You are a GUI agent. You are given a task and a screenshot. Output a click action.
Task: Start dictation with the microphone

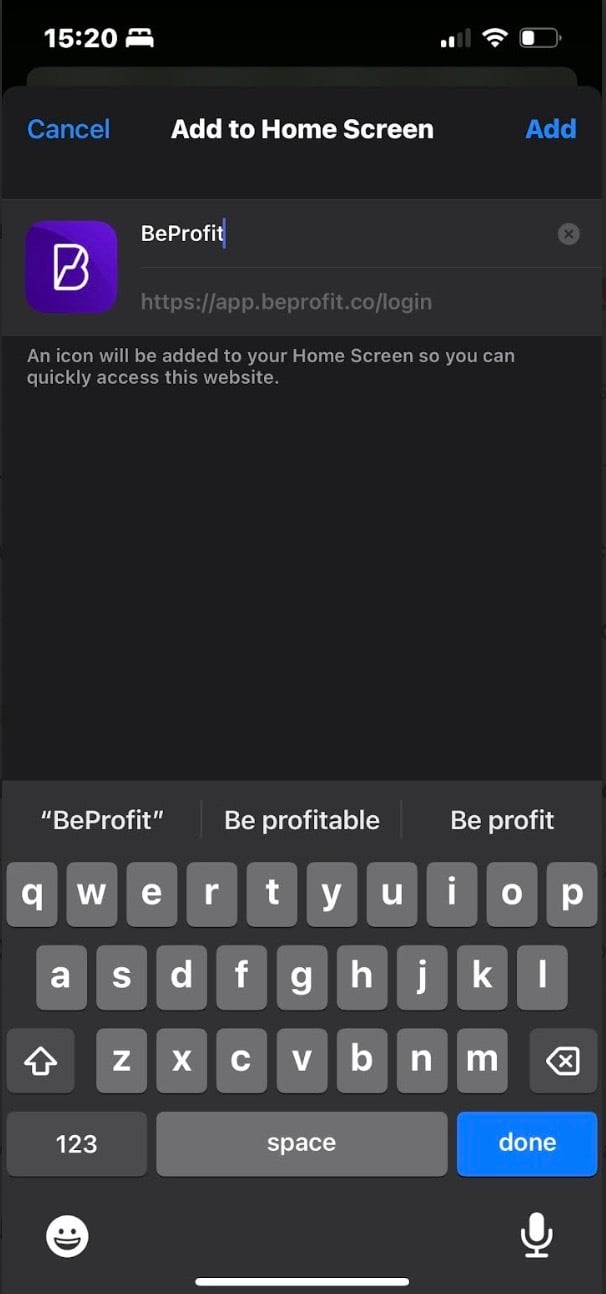click(x=537, y=1235)
